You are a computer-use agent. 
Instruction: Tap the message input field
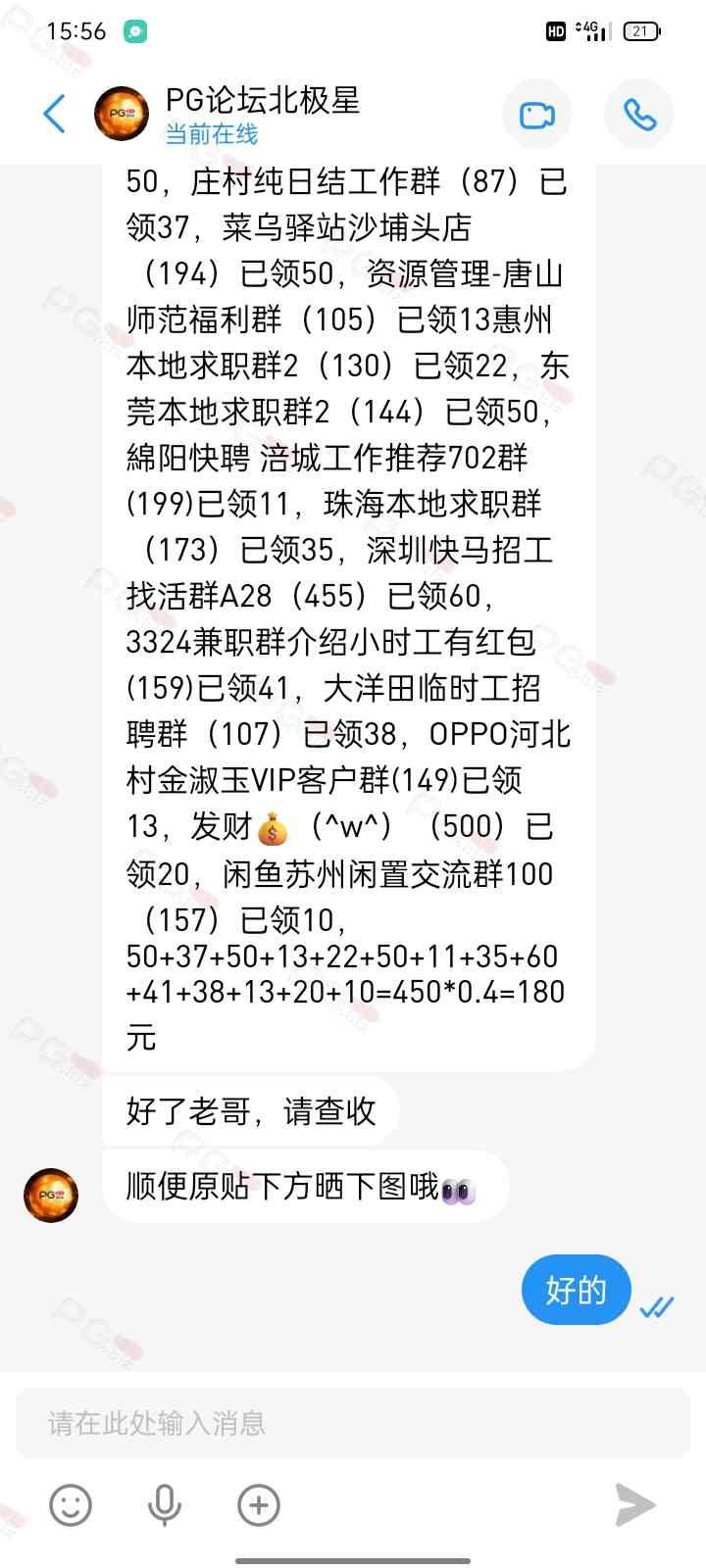(x=353, y=1422)
